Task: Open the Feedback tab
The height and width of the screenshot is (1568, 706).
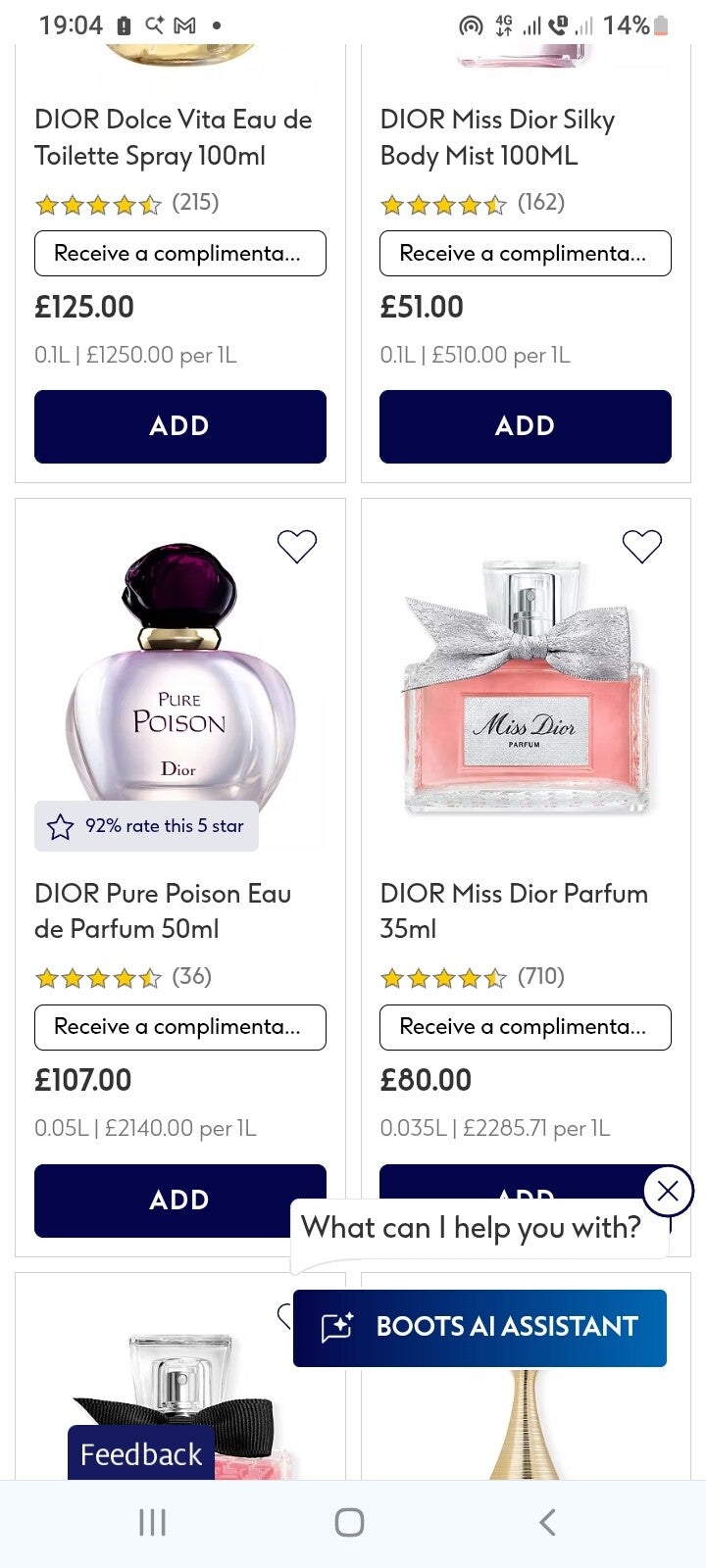Action: click(x=140, y=1454)
